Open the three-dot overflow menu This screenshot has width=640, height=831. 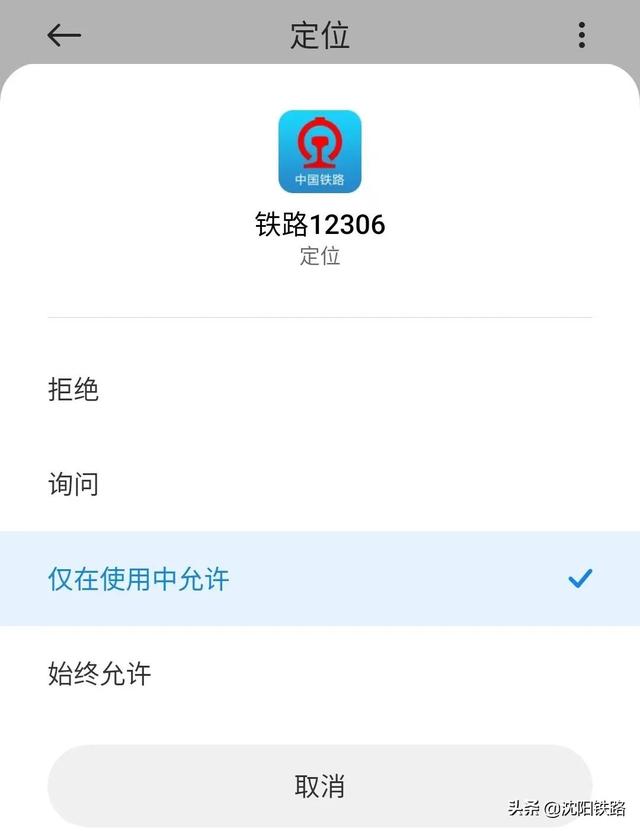click(x=581, y=36)
